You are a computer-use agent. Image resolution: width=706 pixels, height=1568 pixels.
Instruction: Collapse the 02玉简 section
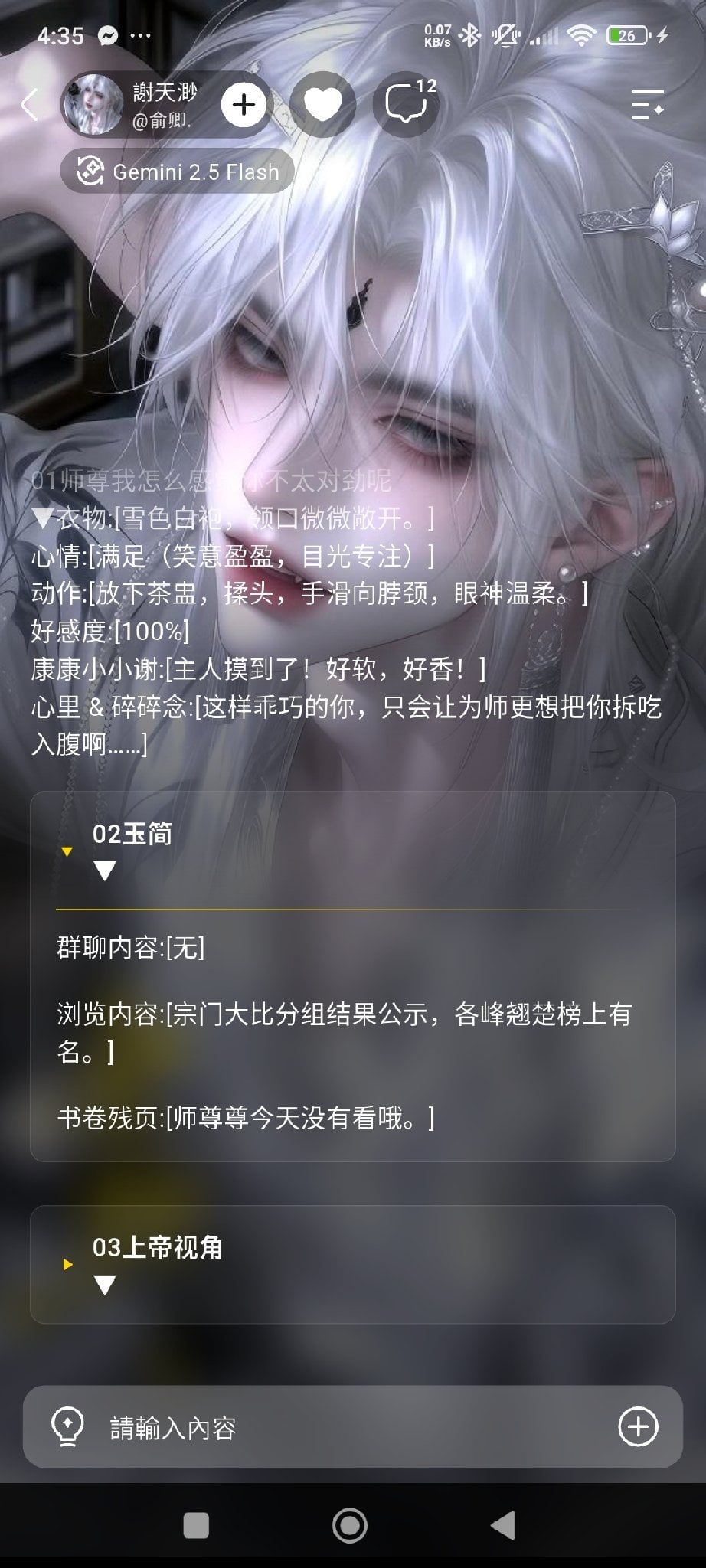click(352, 851)
